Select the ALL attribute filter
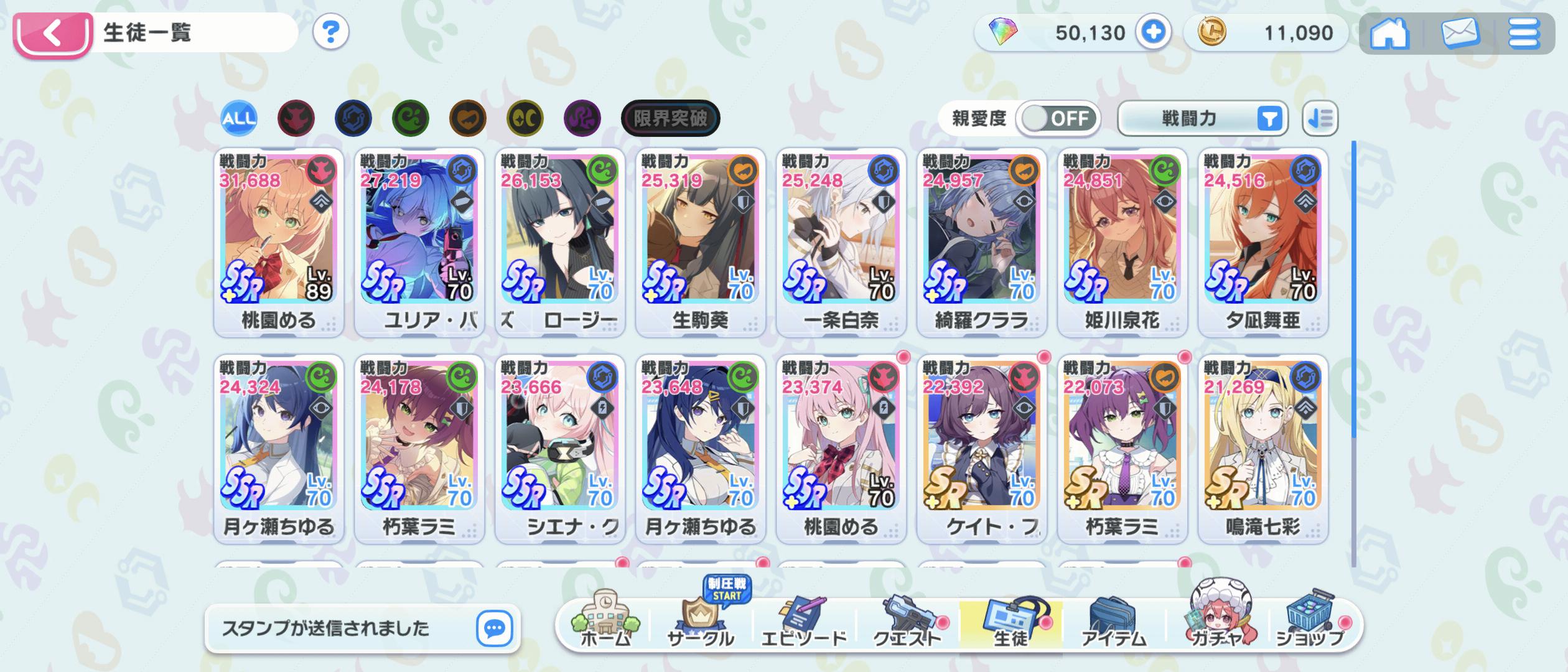Image resolution: width=1568 pixels, height=672 pixels. (x=239, y=118)
